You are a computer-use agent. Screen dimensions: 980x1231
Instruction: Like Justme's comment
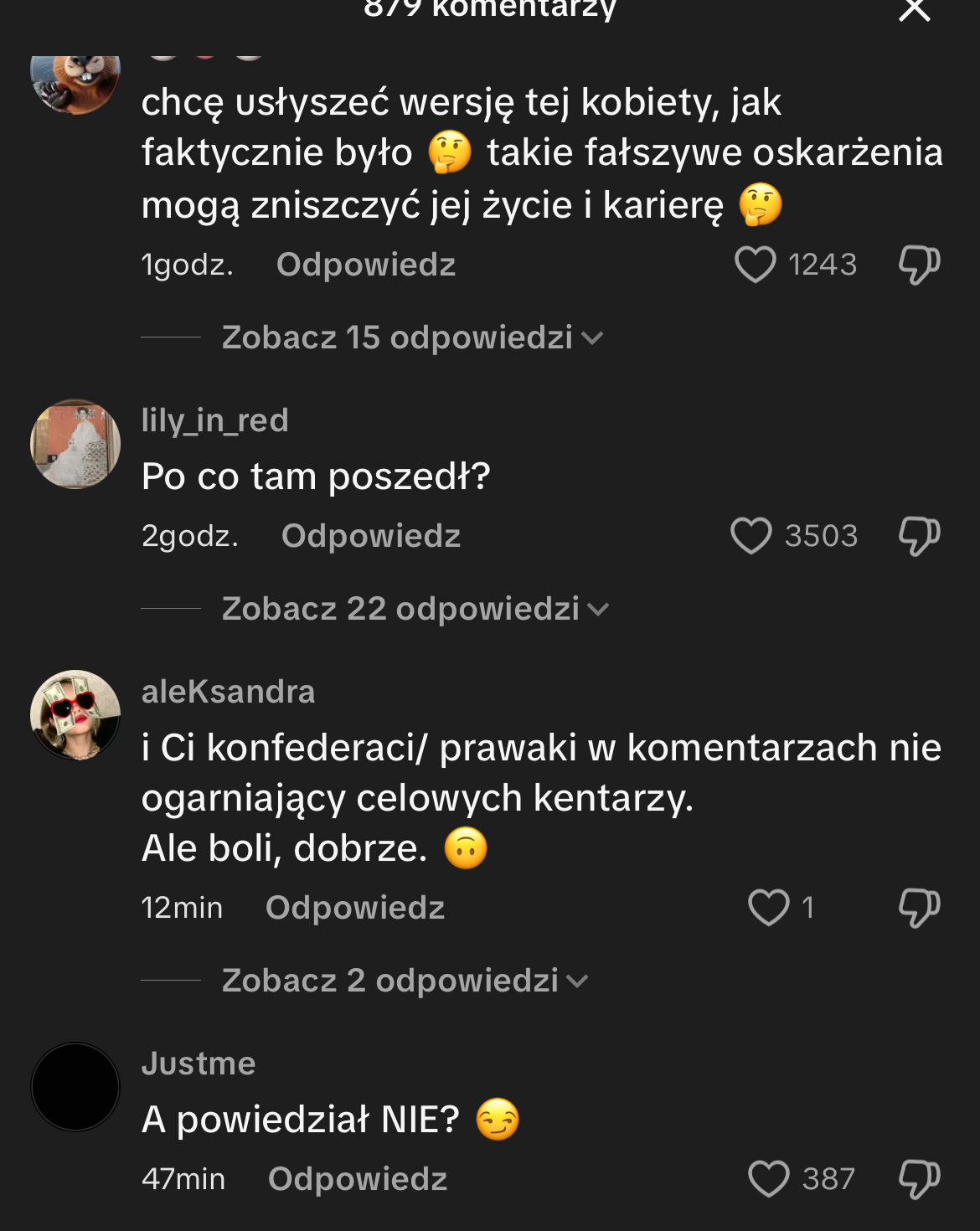click(768, 1179)
